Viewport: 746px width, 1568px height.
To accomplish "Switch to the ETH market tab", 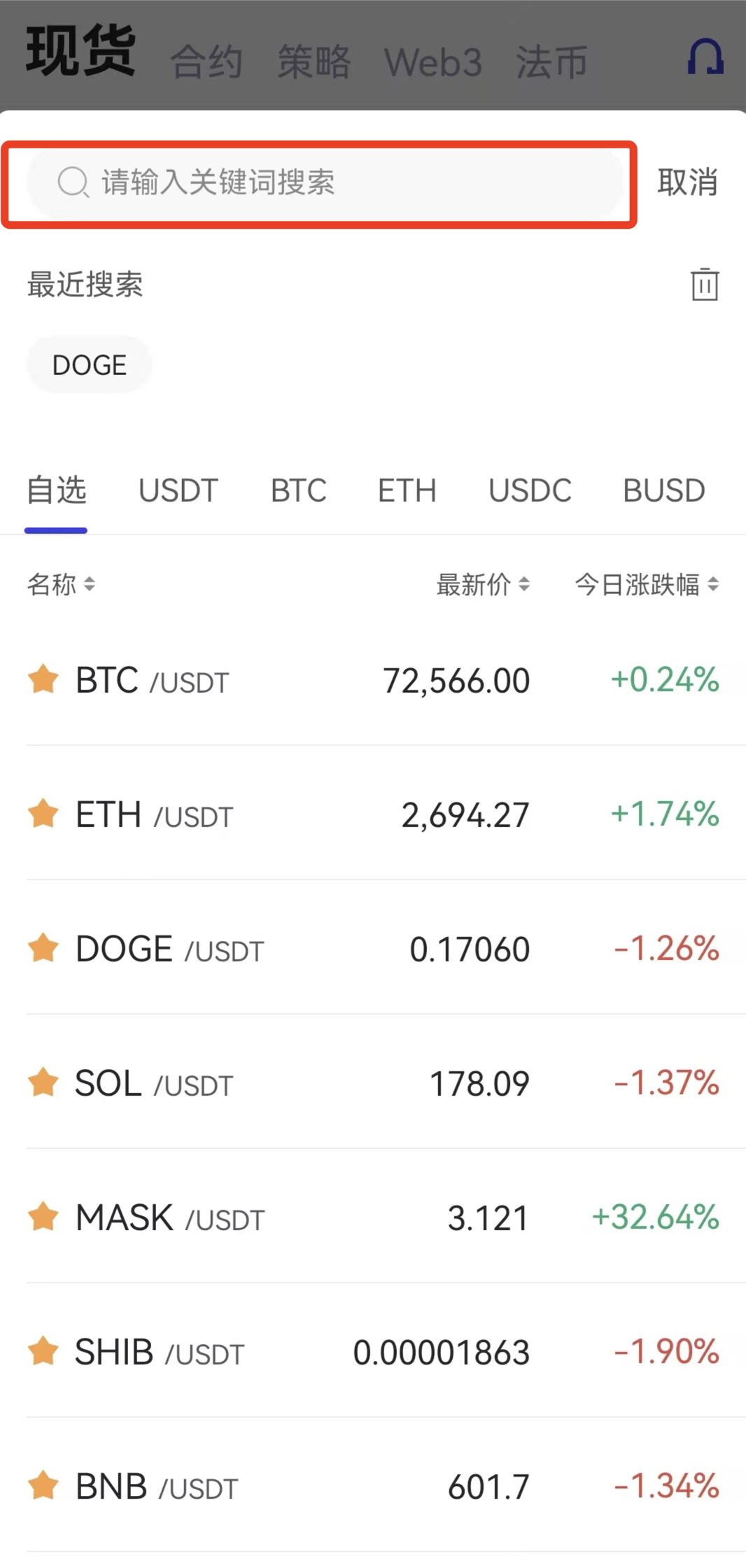I will [407, 490].
